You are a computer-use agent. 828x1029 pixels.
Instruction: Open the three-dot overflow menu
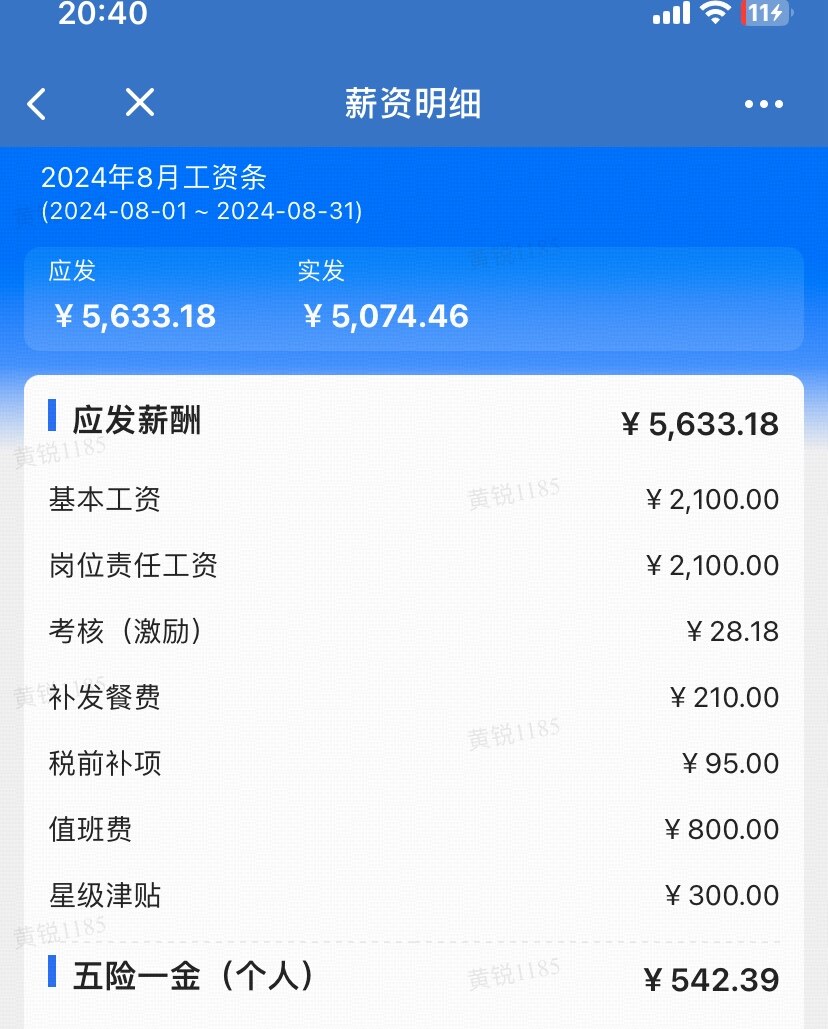point(764,104)
